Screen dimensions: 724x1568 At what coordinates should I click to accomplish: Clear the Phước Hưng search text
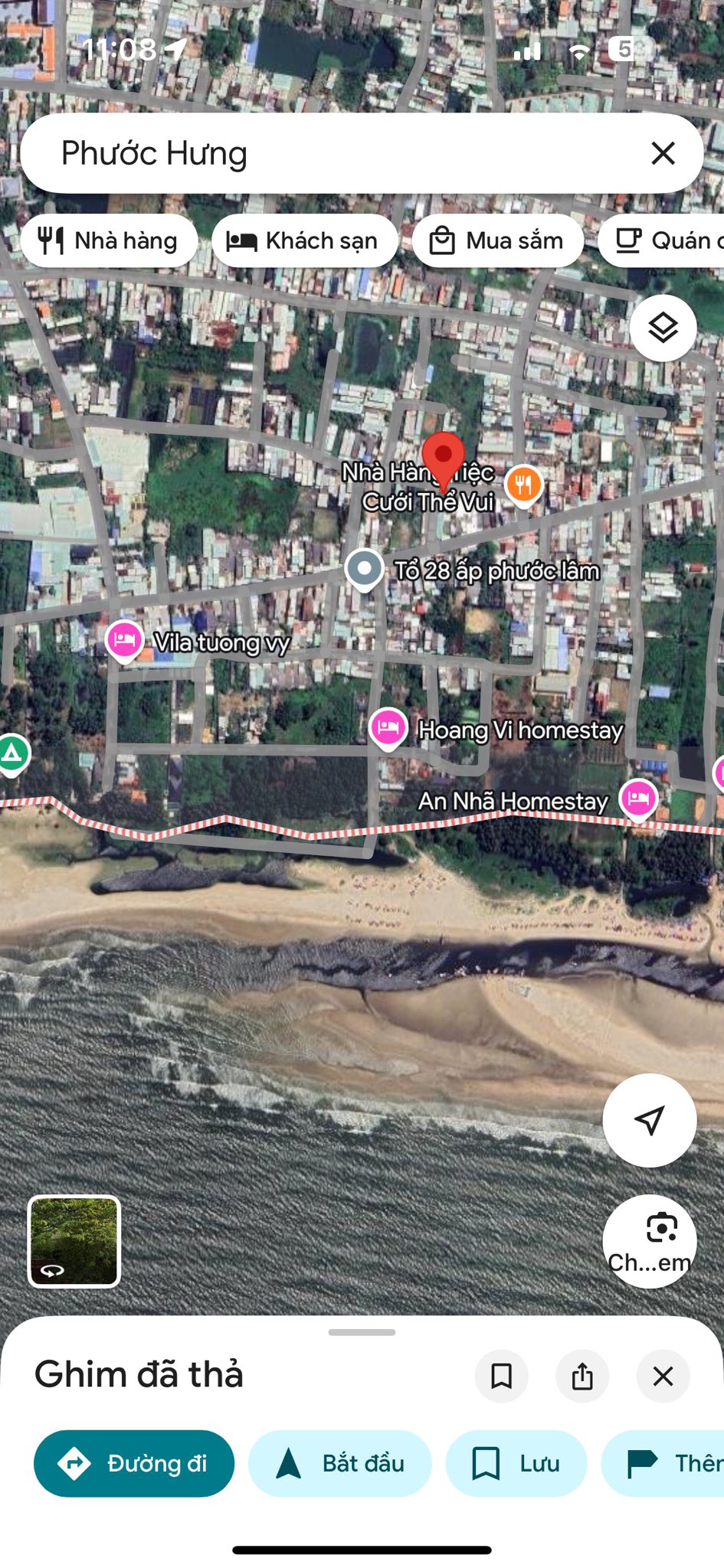663,153
